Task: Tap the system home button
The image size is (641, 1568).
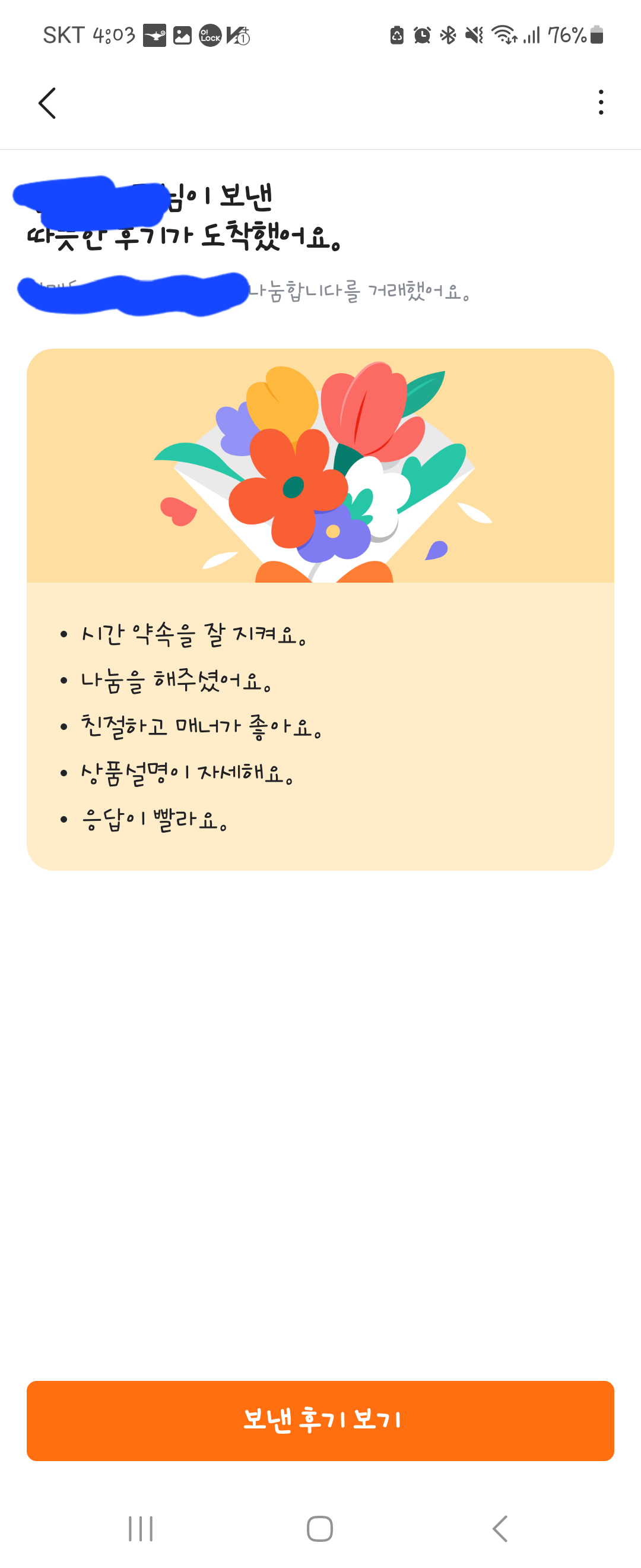Action: tap(320, 1528)
